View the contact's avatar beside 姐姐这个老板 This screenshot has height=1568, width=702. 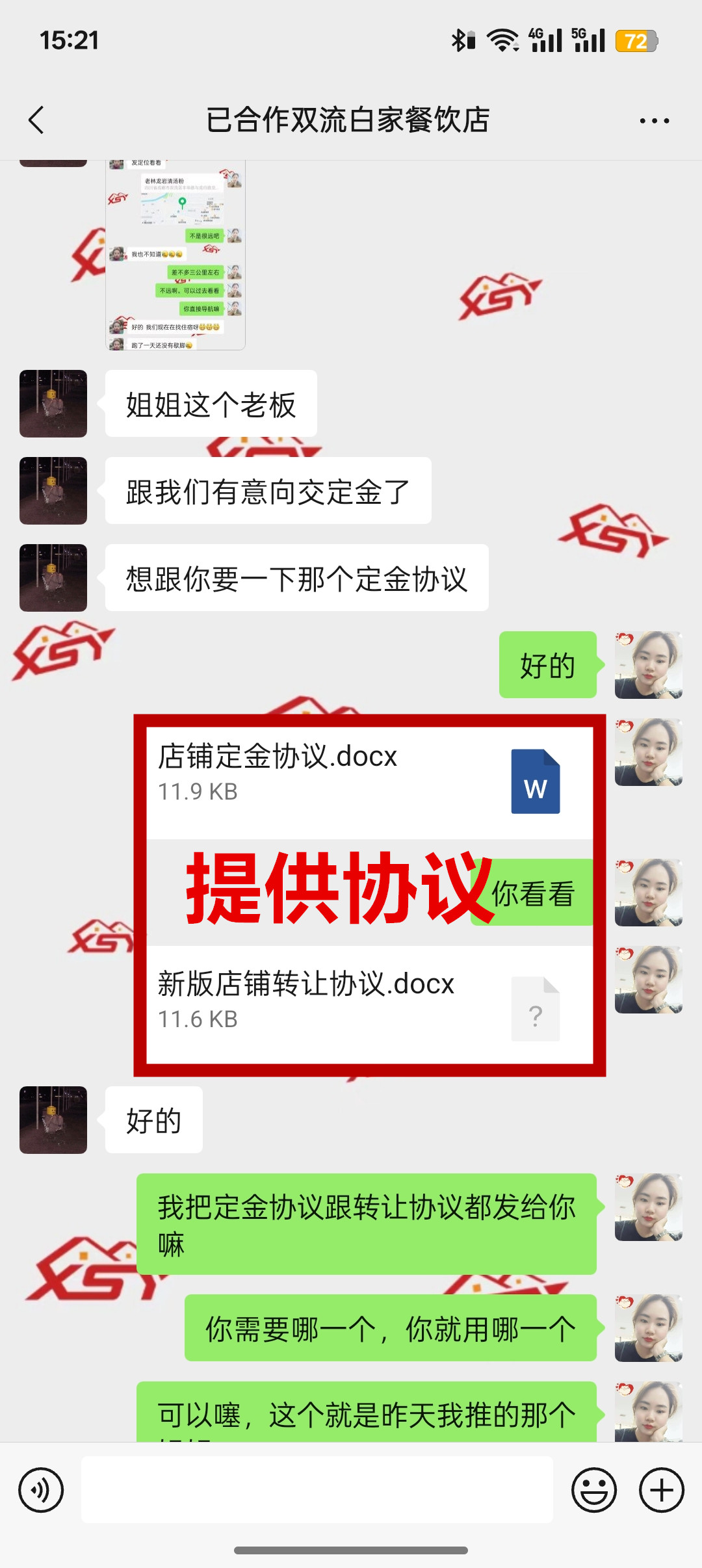53,404
